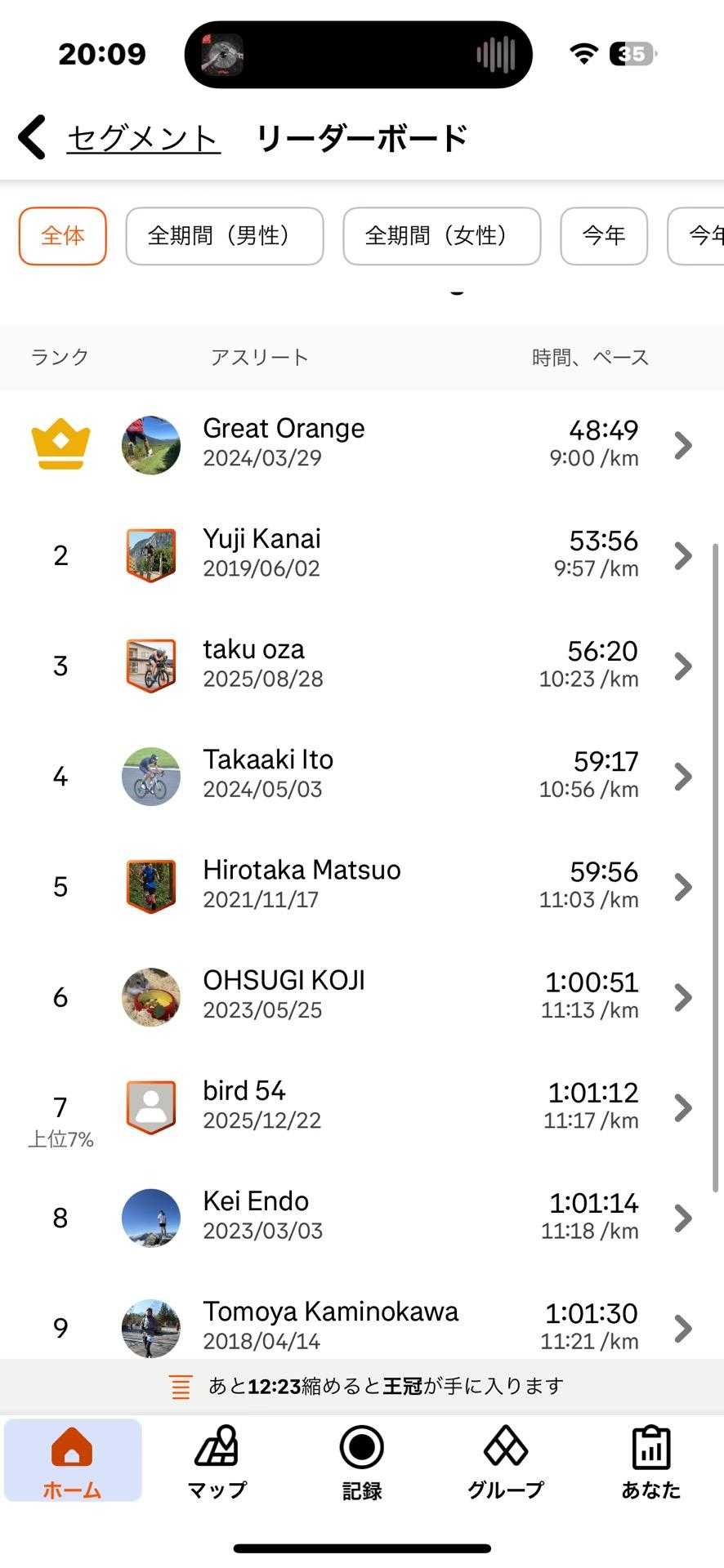Switch to the ホーム tab
Image resolution: width=724 pixels, height=1568 pixels.
pyautogui.click(x=72, y=1463)
